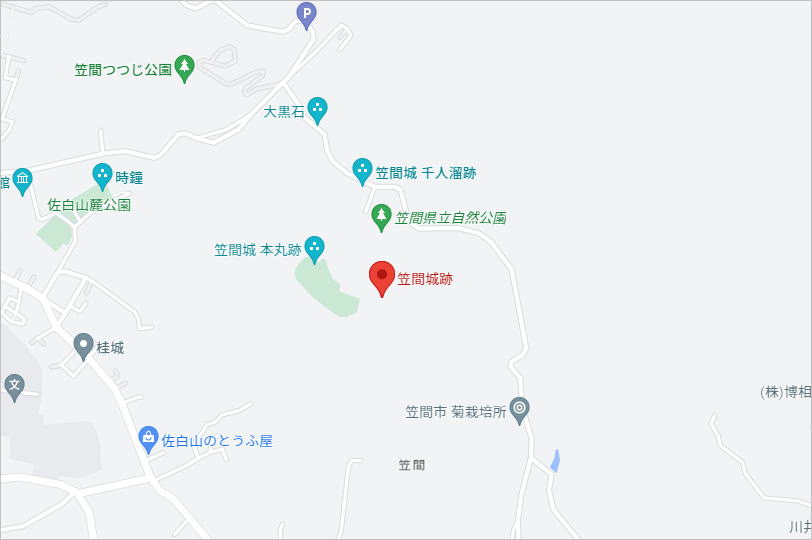Viewport: 812px width, 540px height.
Task: Open the 笠間つつじ公園 park marker
Action: [184, 68]
